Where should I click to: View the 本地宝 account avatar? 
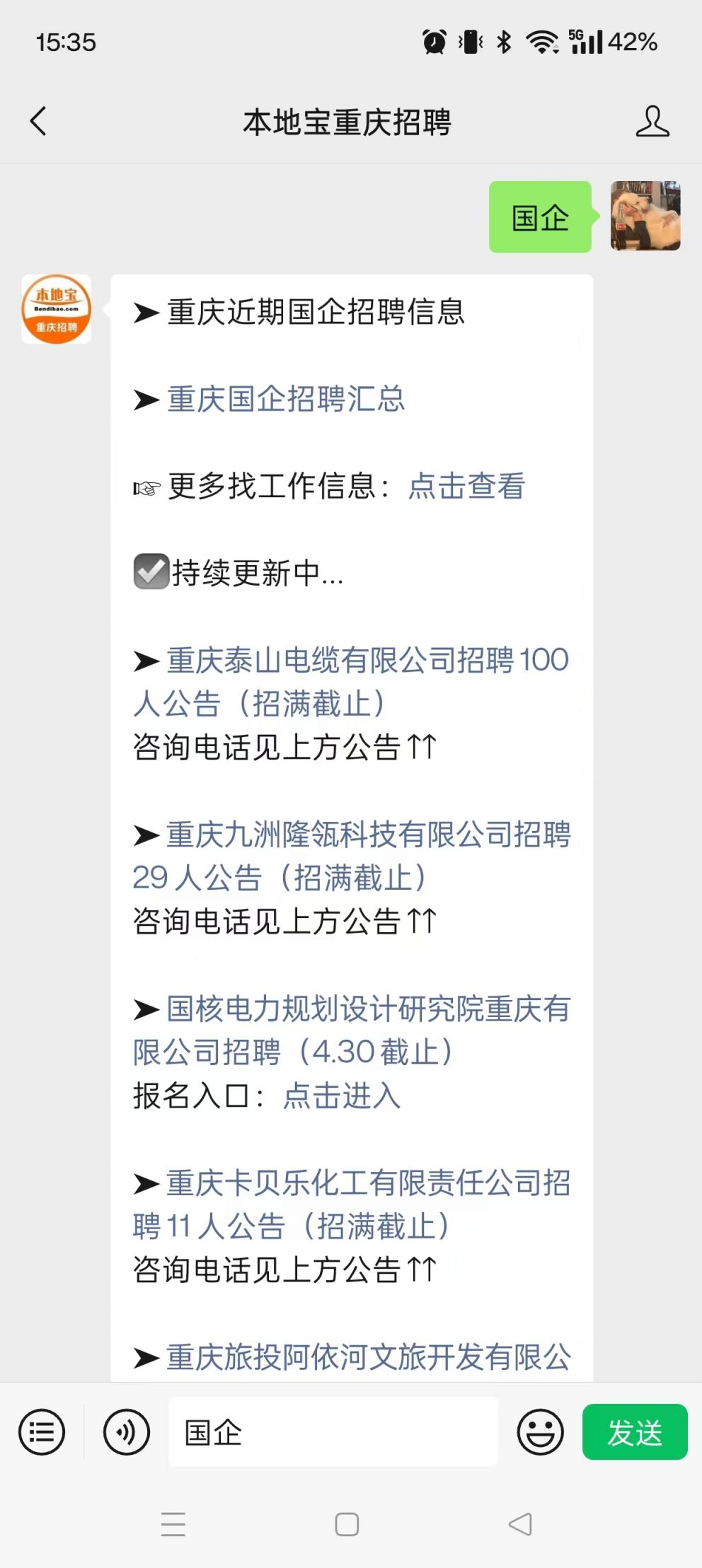pyautogui.click(x=57, y=309)
